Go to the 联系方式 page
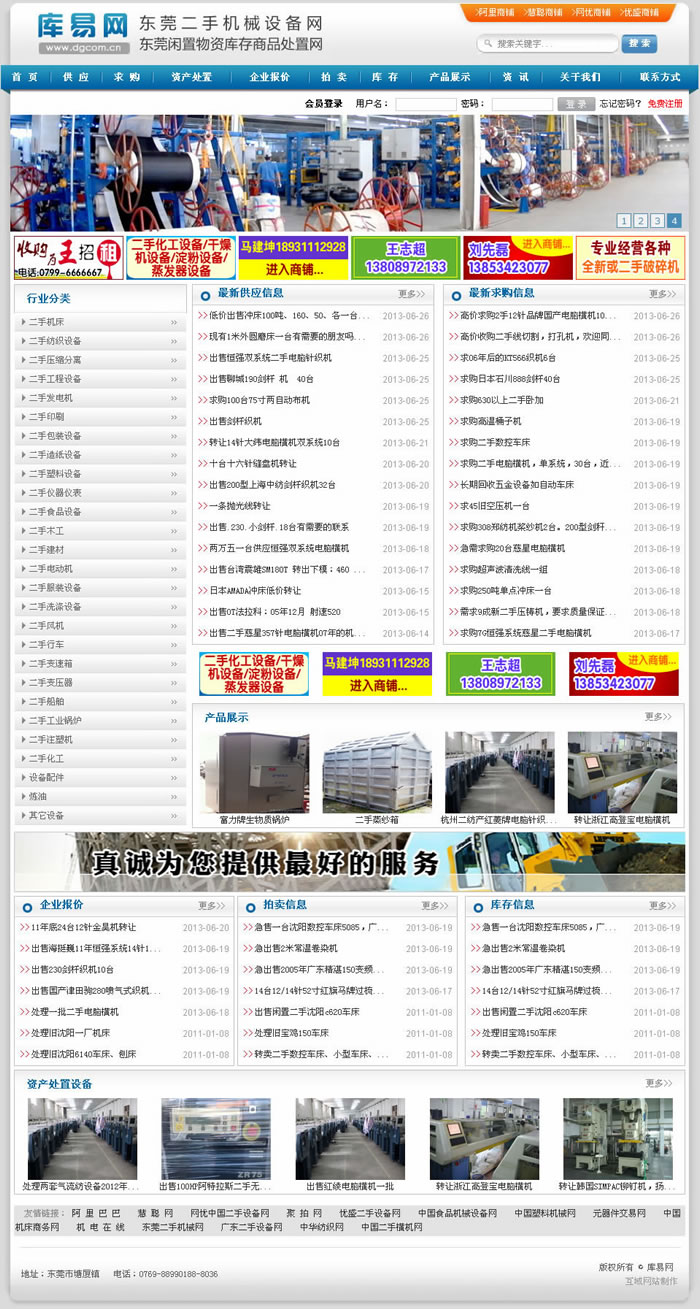The image size is (700, 1309). (x=659, y=77)
